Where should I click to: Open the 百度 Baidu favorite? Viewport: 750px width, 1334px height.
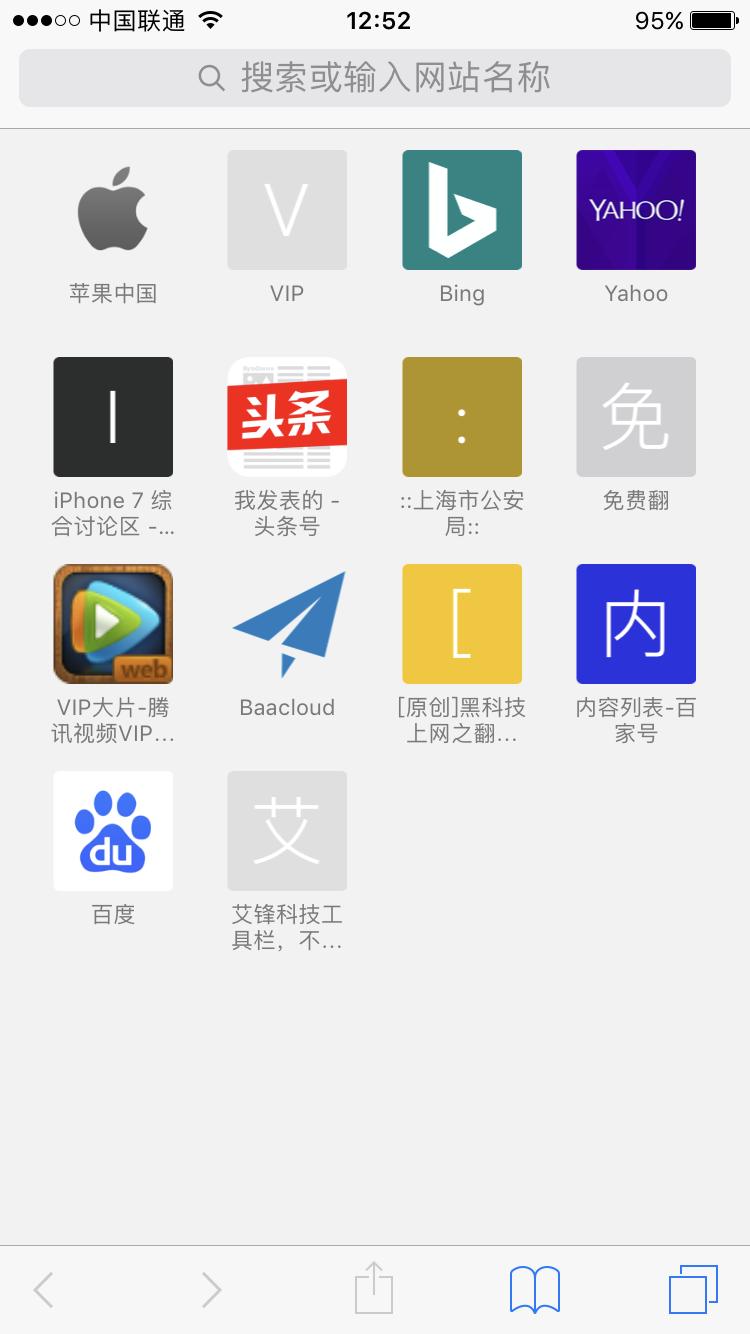coord(112,830)
